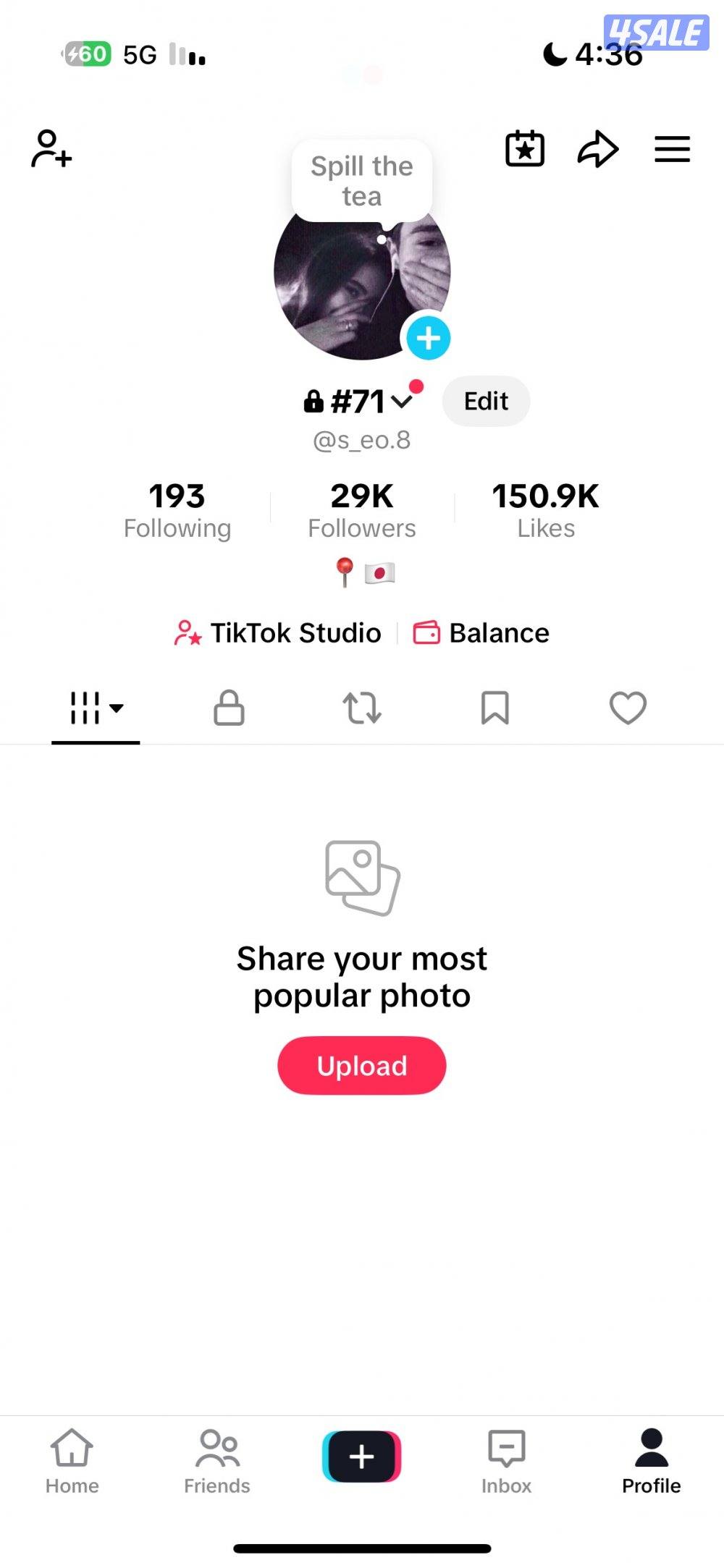Open the posts grid filter tab
Viewport: 724px width, 1568px height.
pos(96,708)
